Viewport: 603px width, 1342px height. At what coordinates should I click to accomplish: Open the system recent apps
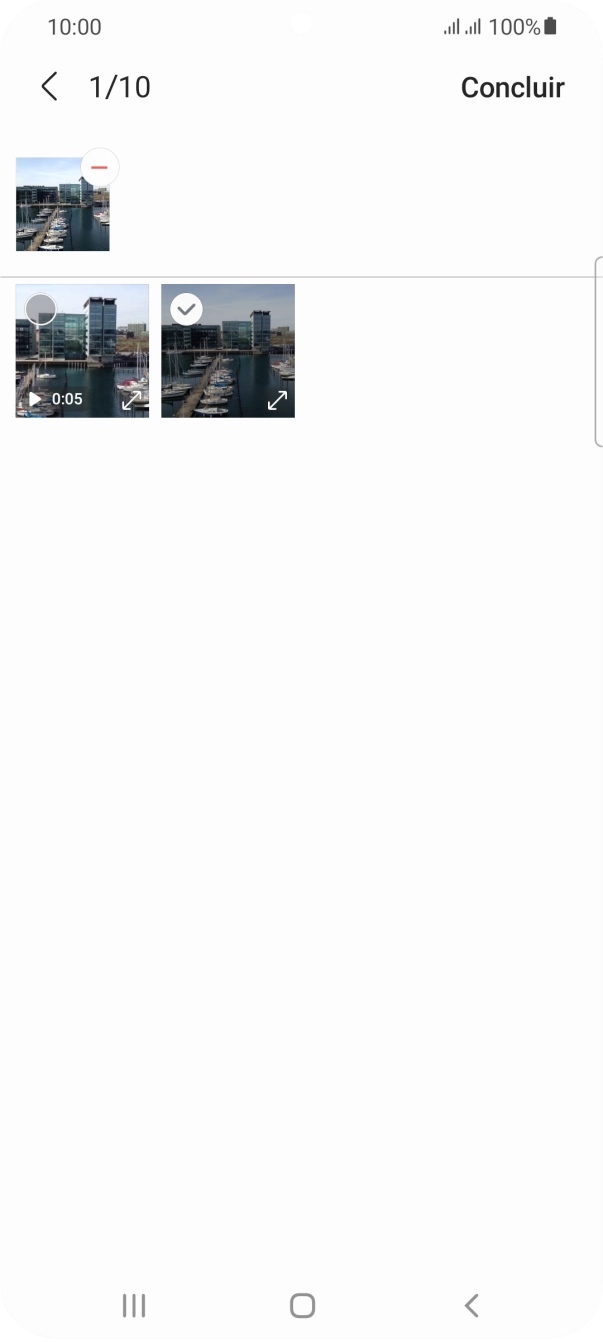133,1304
